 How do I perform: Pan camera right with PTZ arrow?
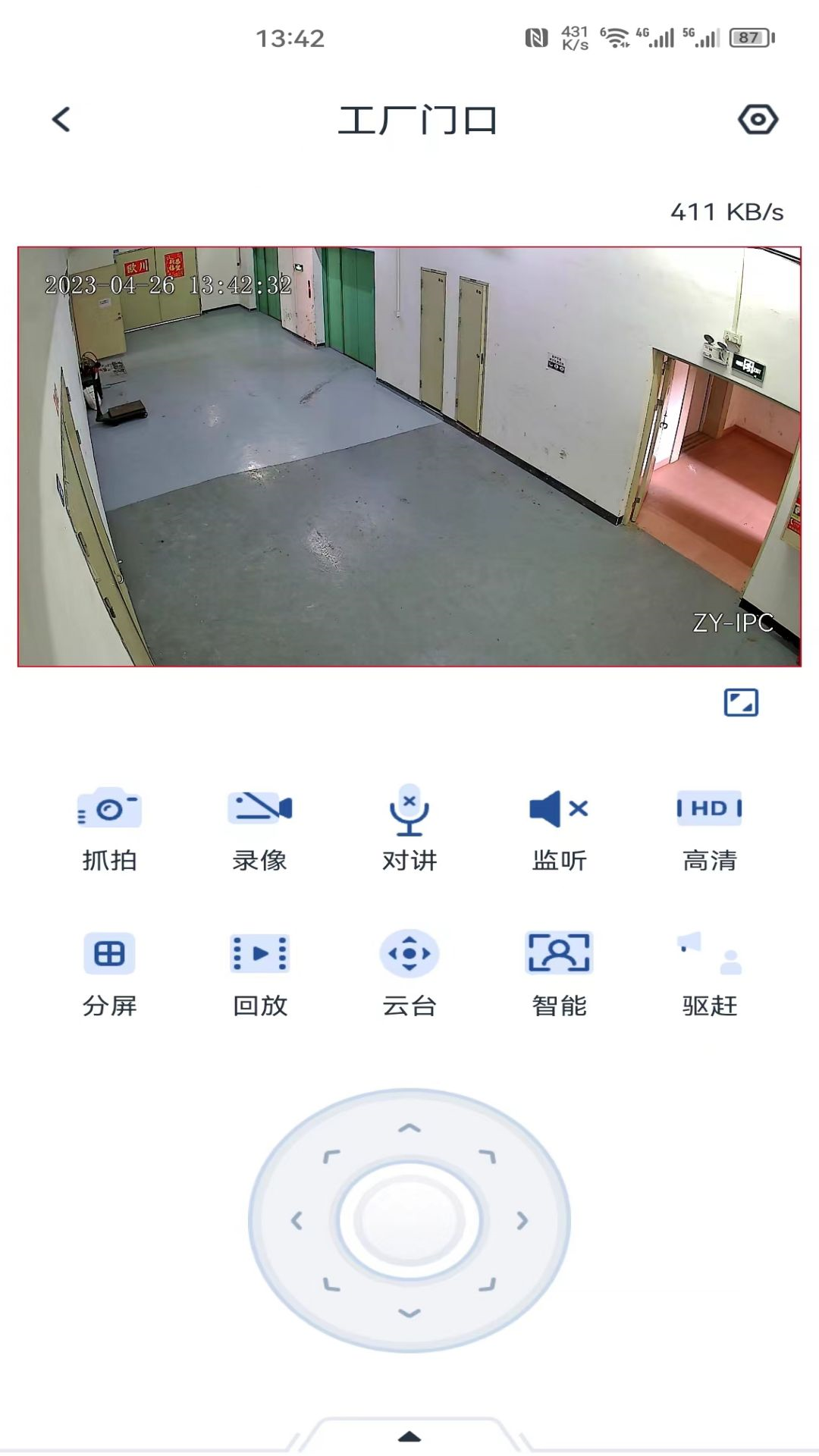522,1221
